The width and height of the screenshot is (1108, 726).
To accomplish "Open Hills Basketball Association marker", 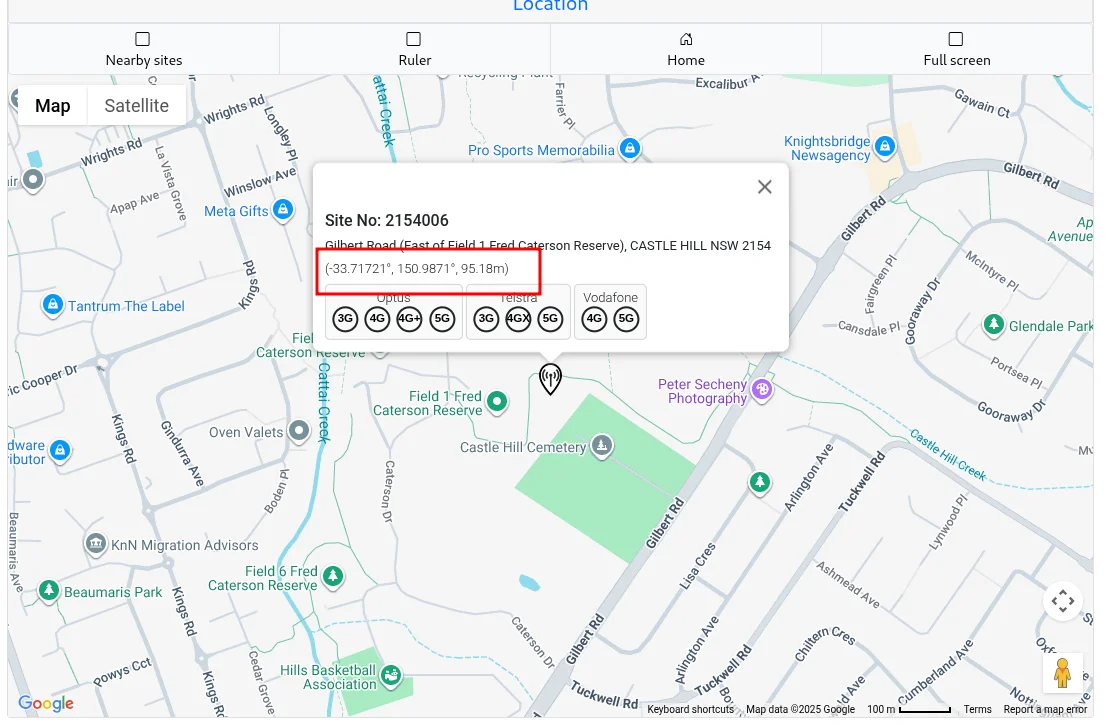I will tap(391, 676).
